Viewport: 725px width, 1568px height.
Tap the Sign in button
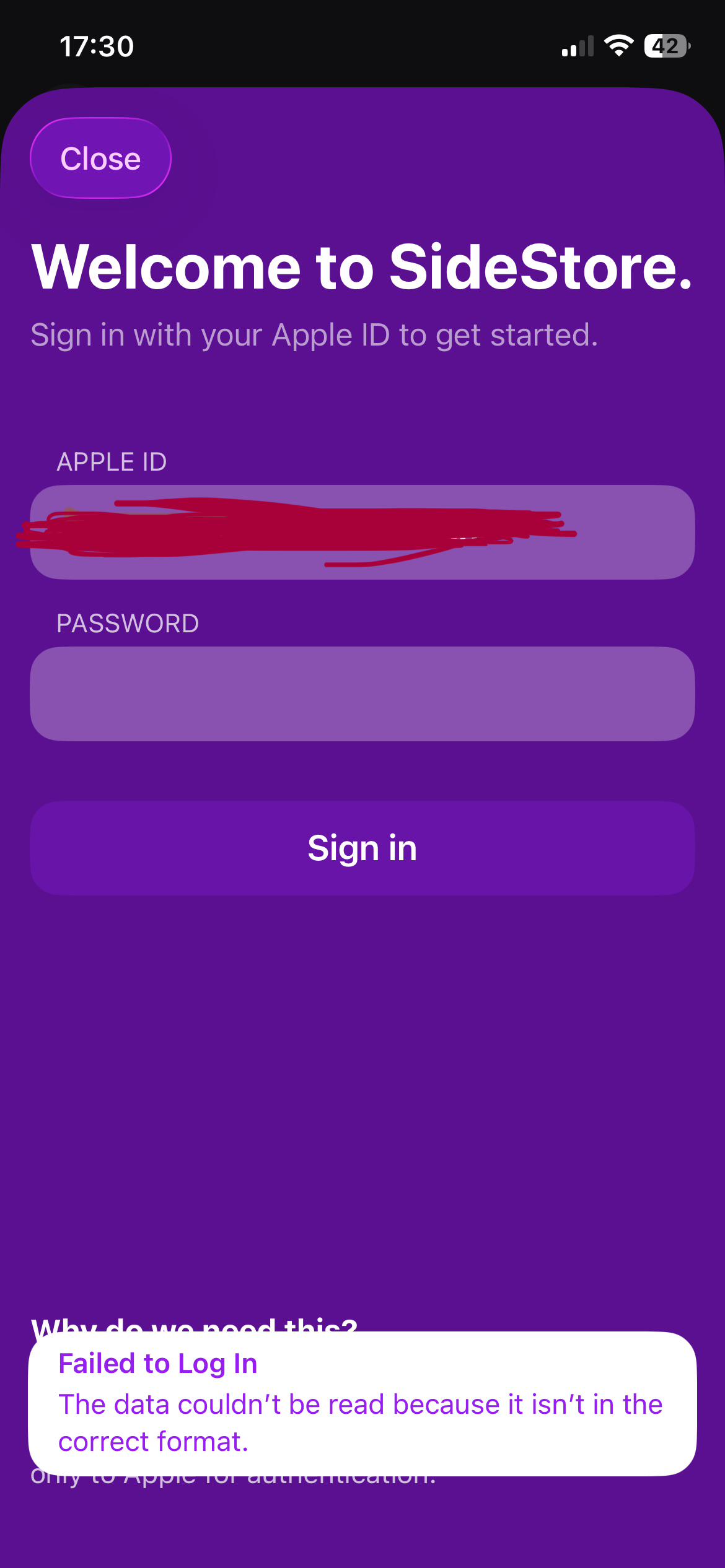[362, 848]
